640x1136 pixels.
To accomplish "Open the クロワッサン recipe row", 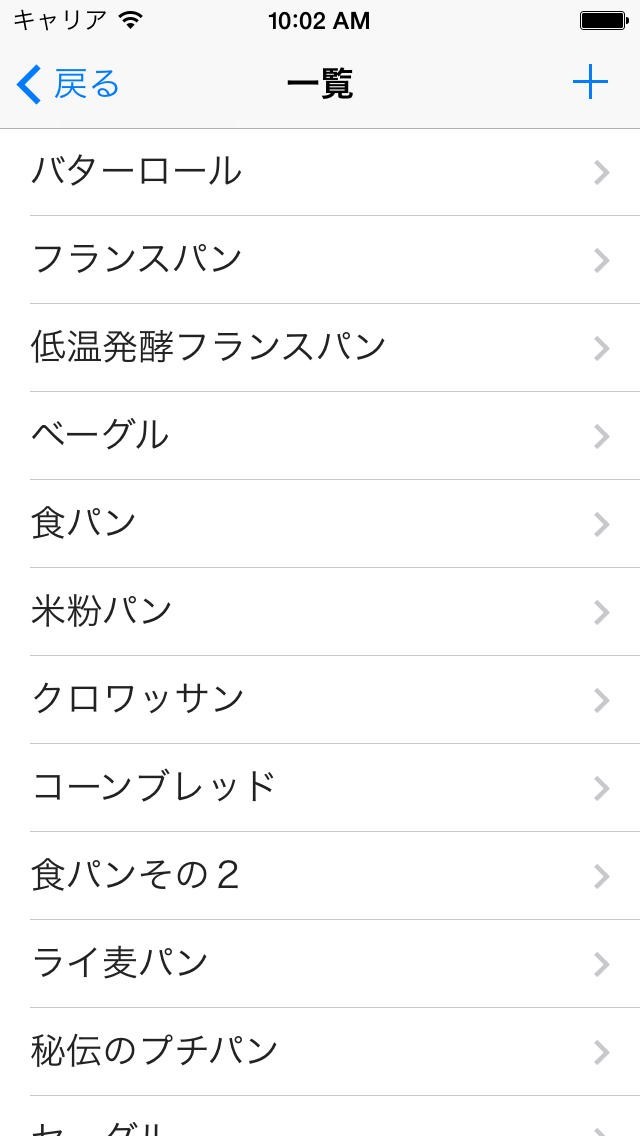I will pyautogui.click(x=320, y=700).
